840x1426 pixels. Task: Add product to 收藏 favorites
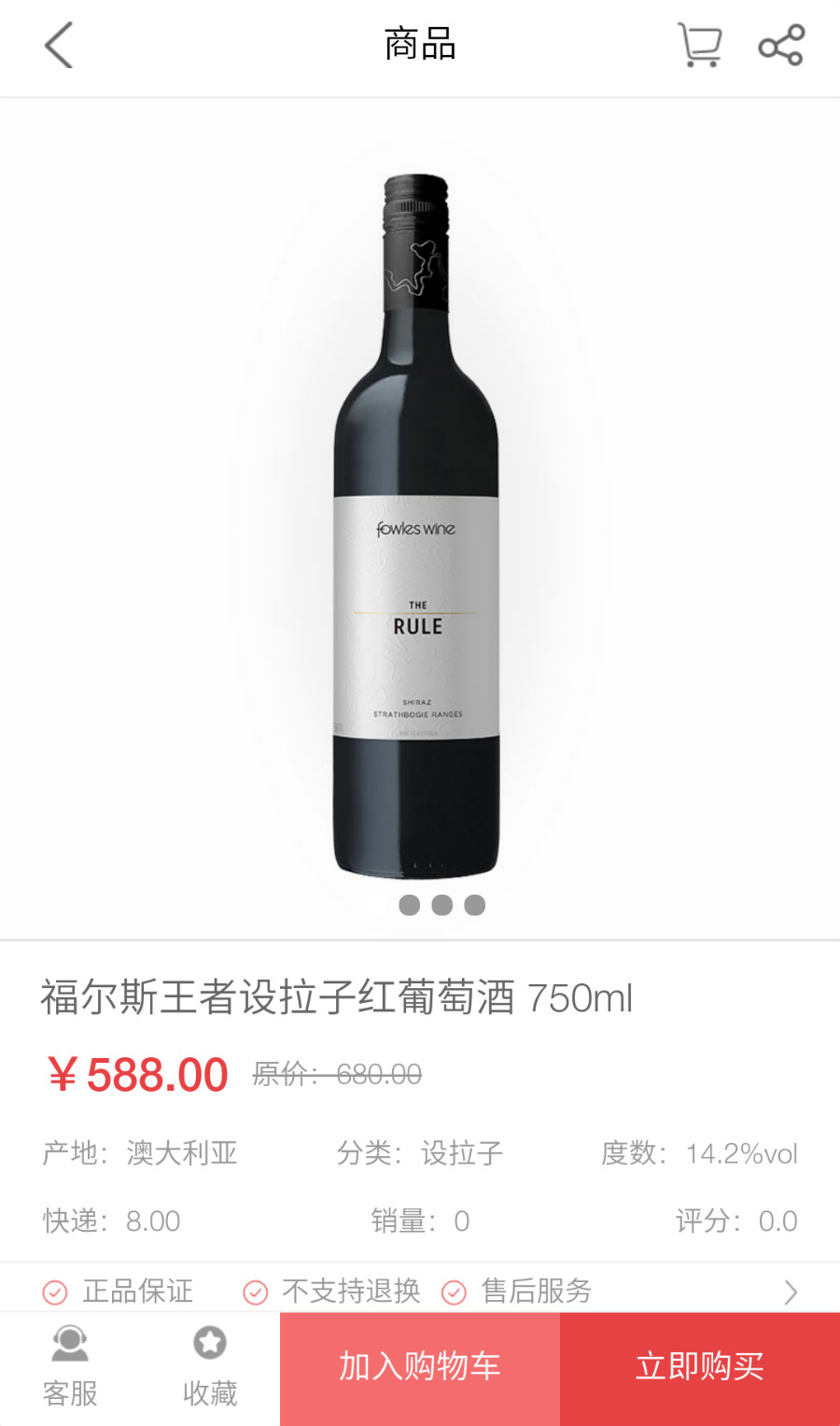(210, 1366)
